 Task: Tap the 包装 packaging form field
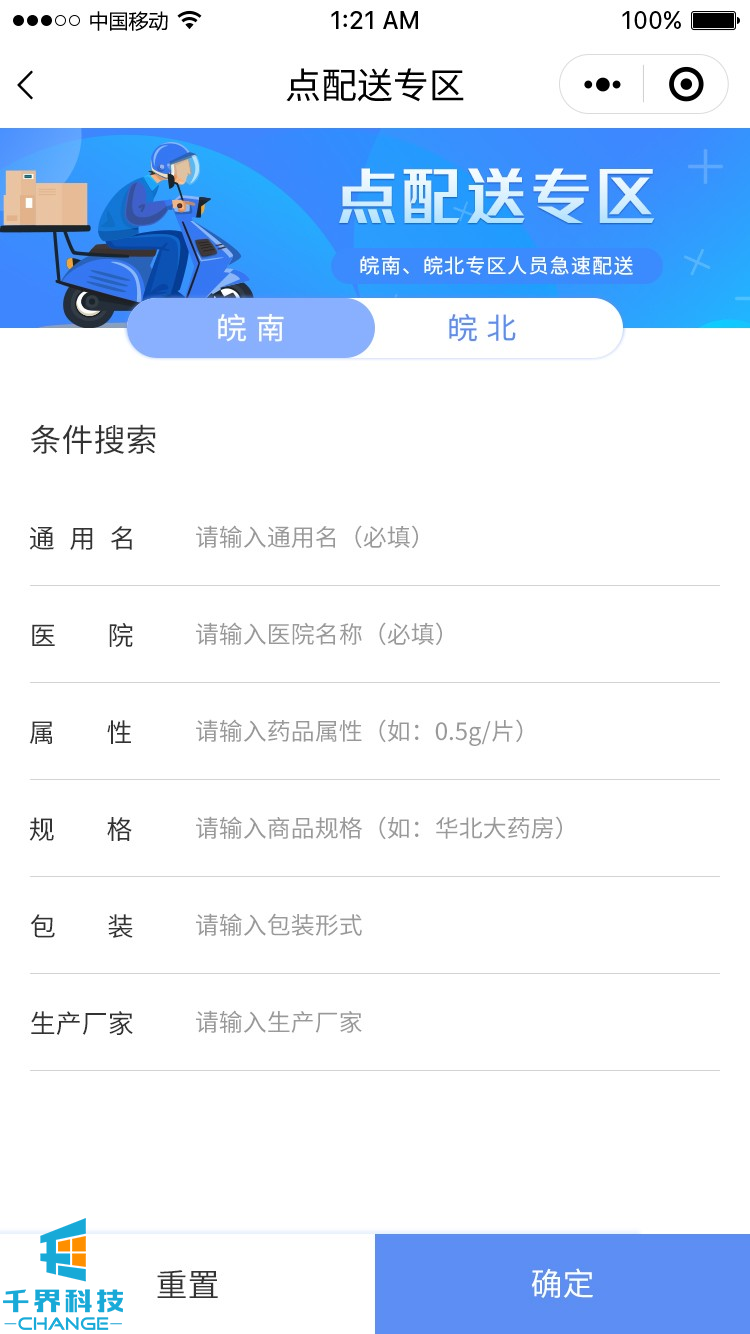tap(455, 926)
